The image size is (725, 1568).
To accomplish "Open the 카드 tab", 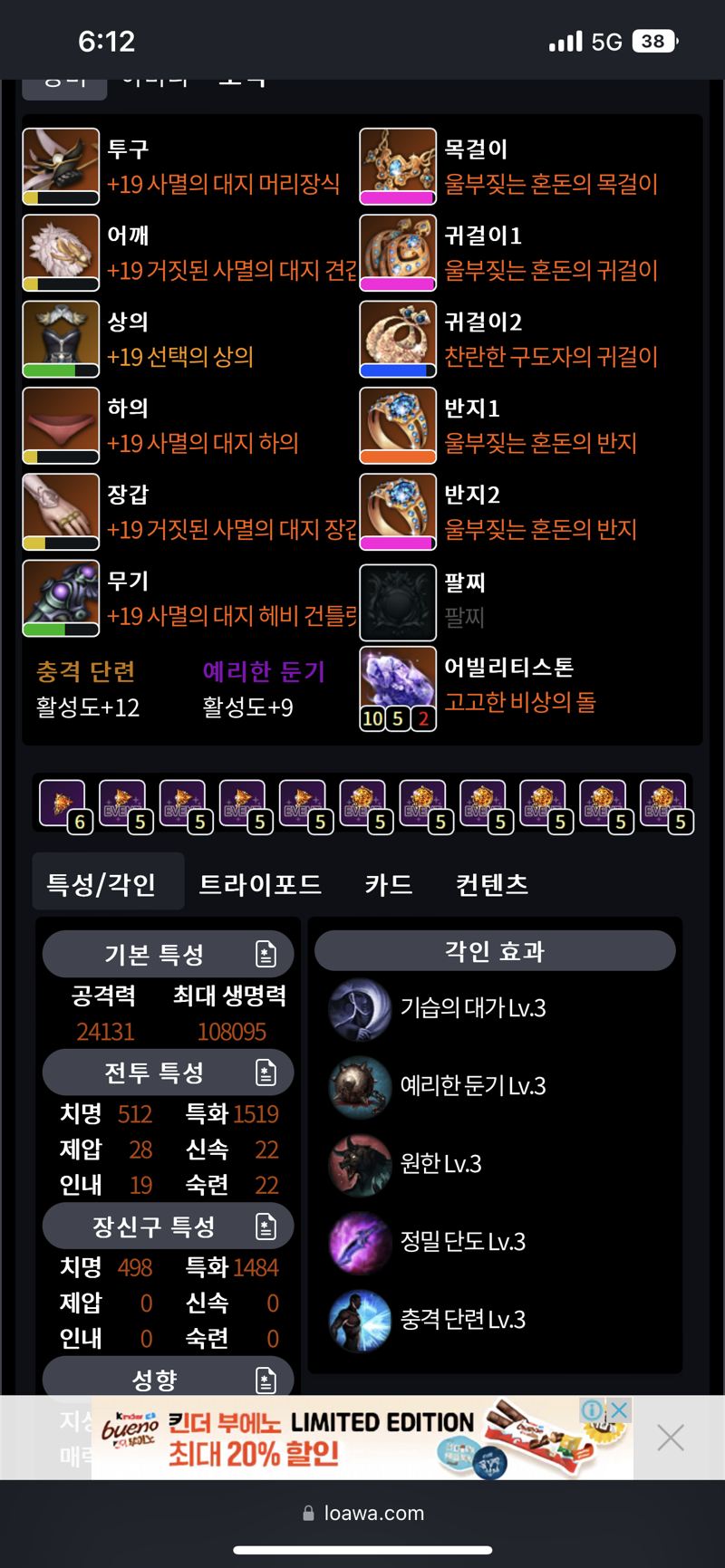I will pos(389,883).
